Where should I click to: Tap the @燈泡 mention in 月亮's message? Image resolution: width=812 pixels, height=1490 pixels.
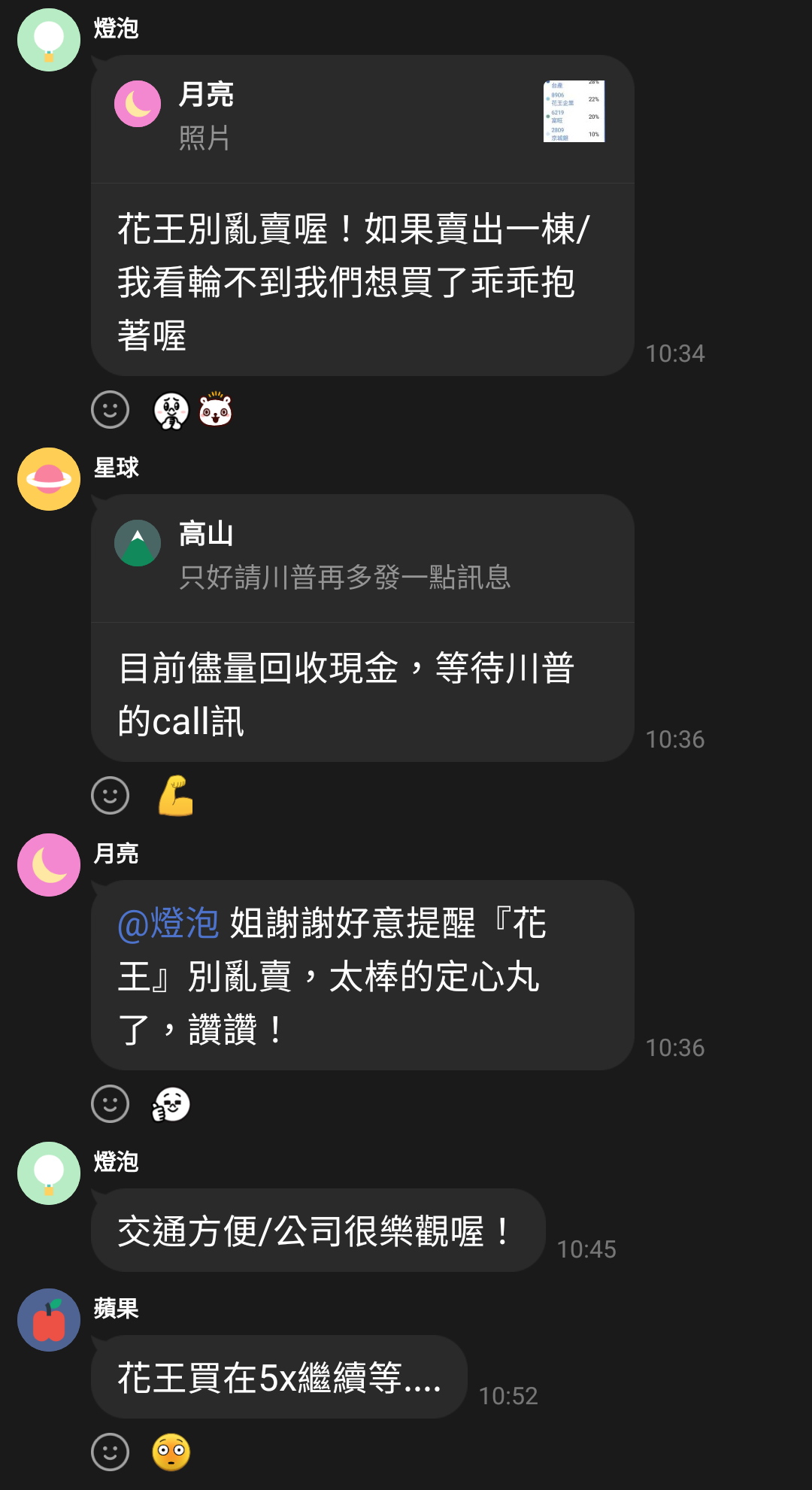168,923
